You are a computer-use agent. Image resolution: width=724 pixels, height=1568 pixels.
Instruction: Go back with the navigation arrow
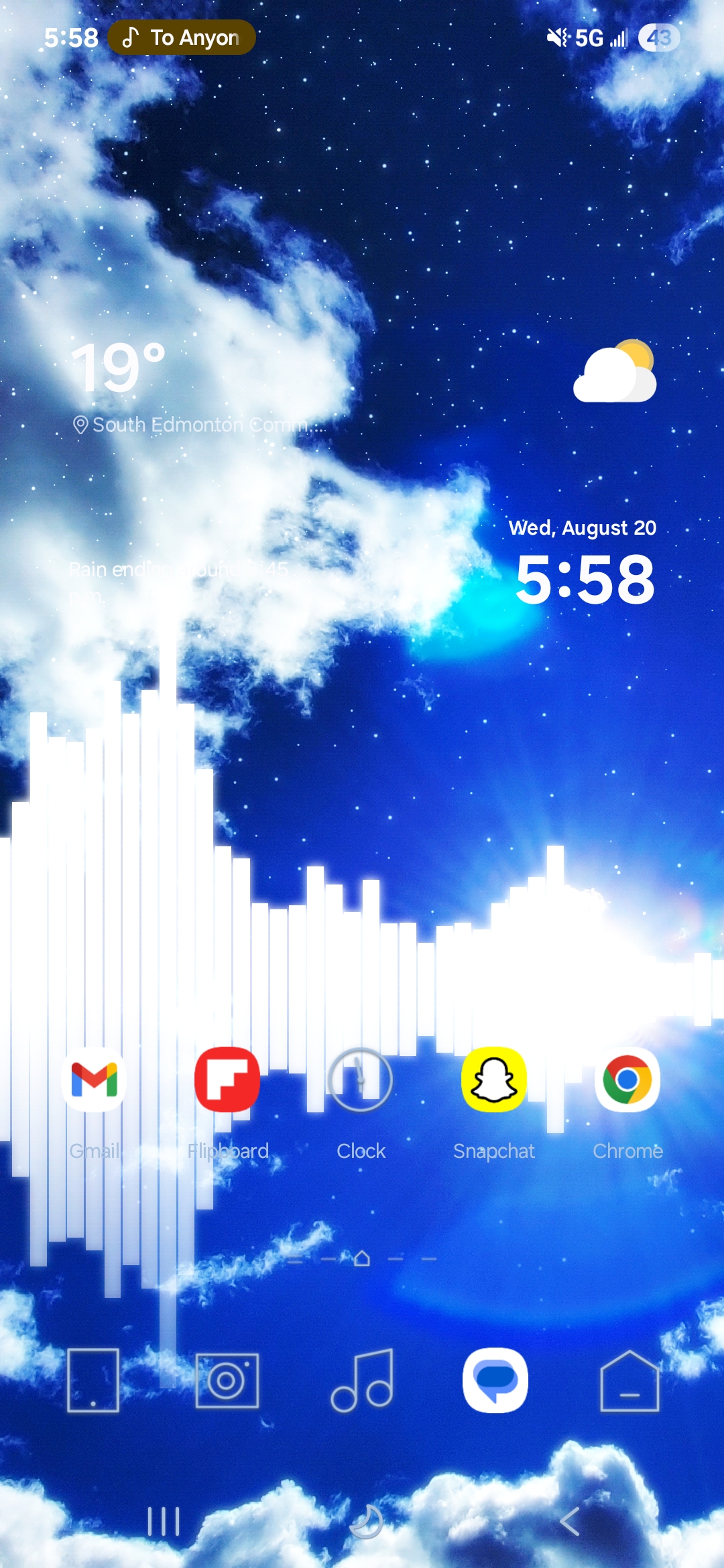(568, 1521)
